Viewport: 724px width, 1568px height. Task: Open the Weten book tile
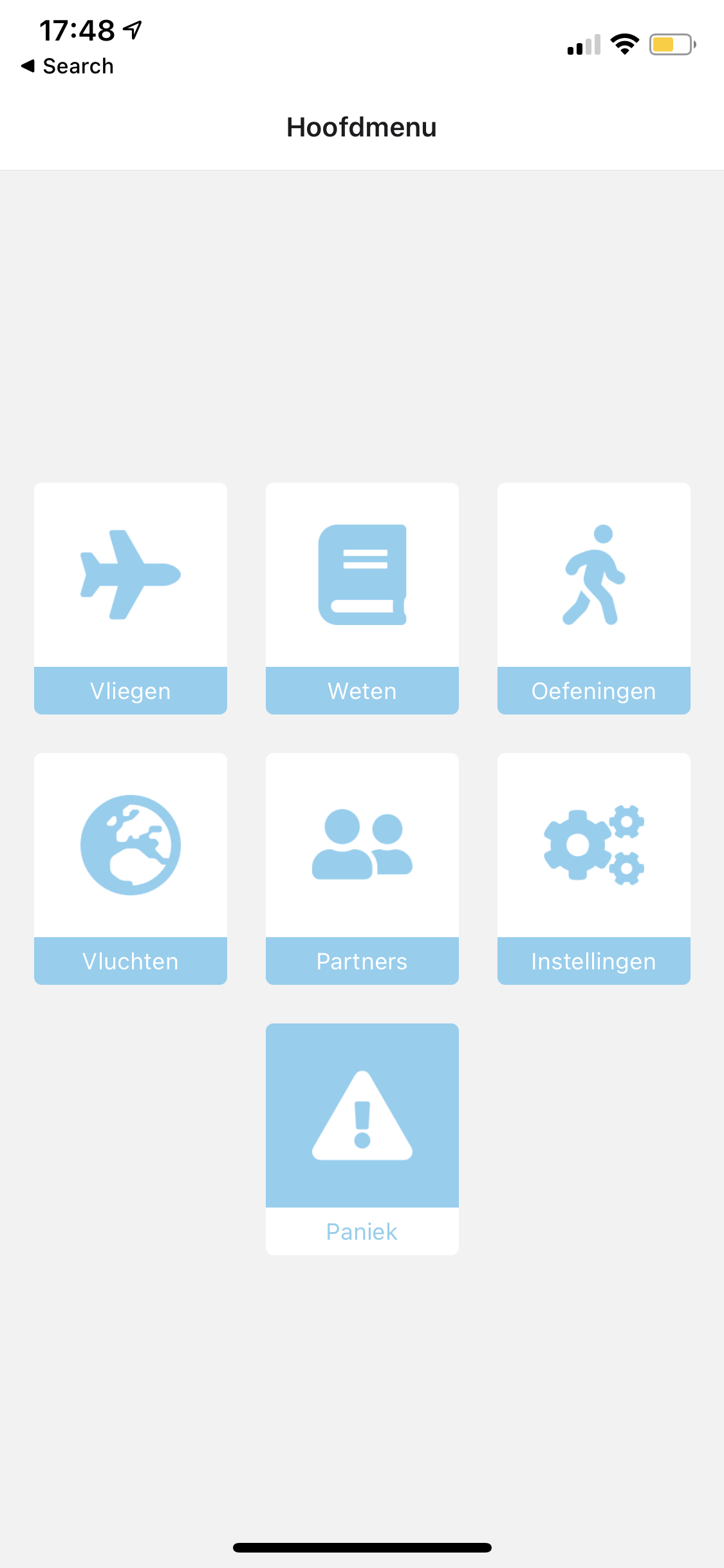tap(362, 598)
